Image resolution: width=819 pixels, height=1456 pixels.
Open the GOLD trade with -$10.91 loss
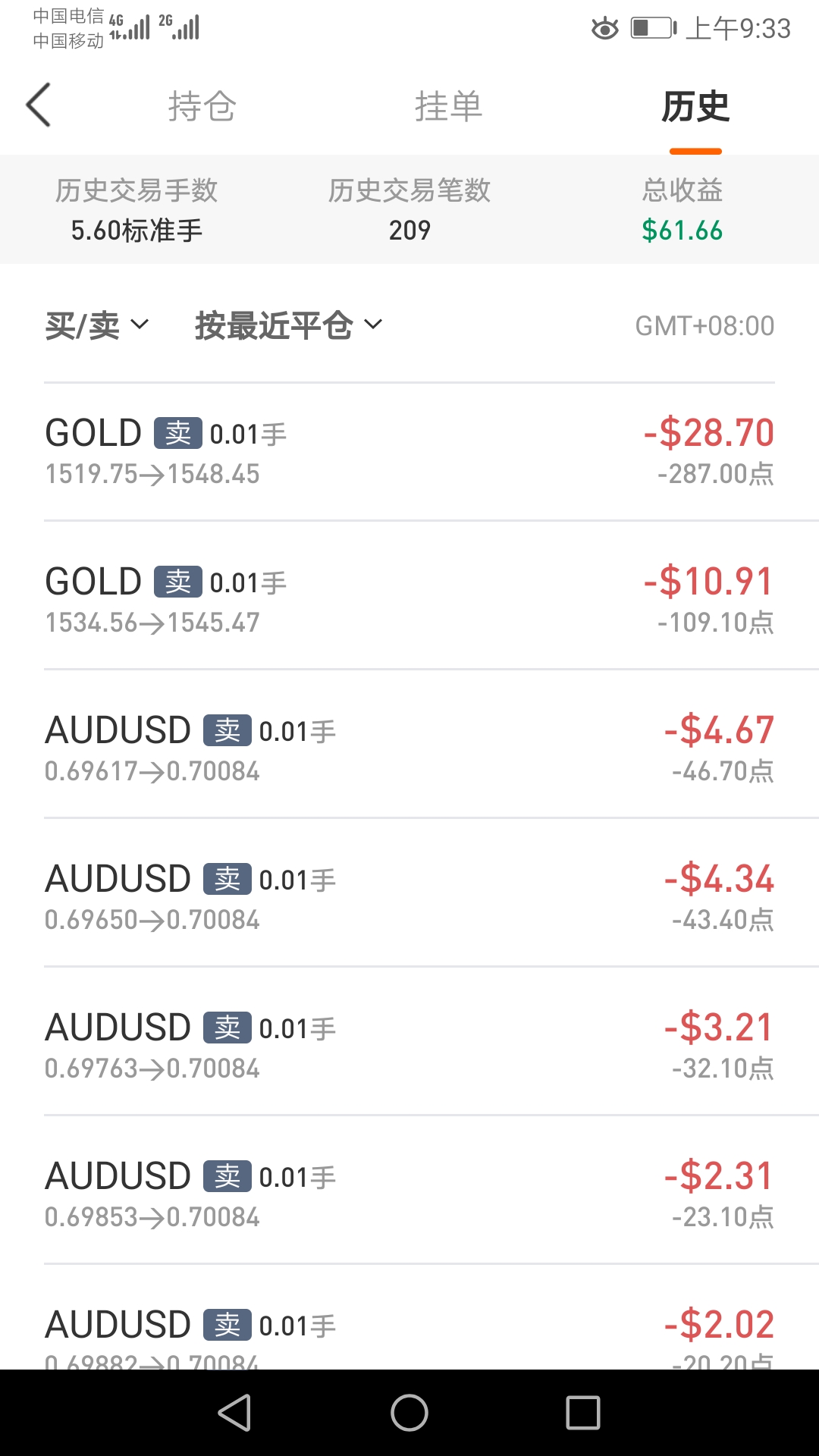point(409,595)
